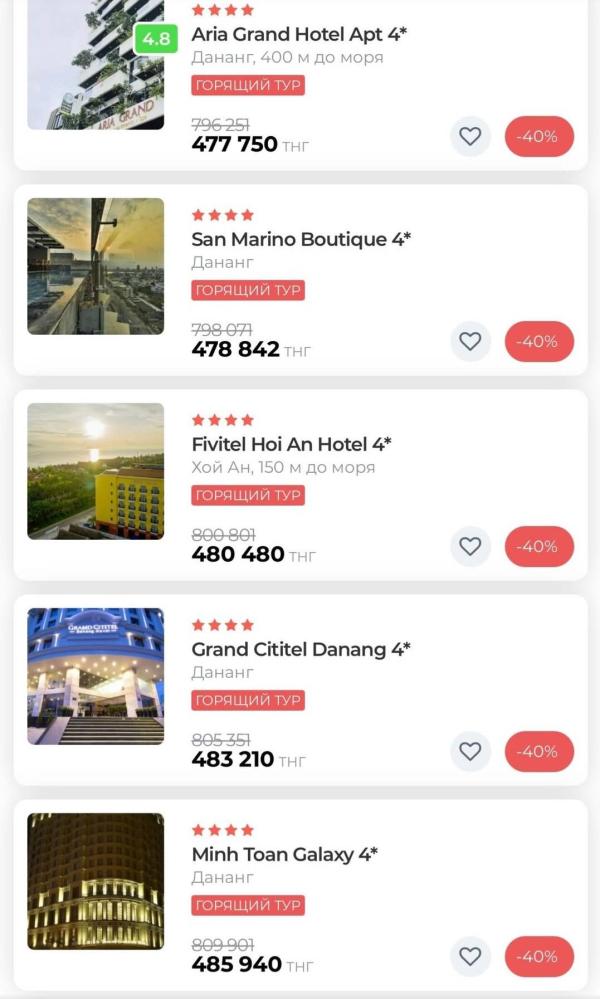Tap the -40% badge on Aria Grand
600x999 pixels.
tap(539, 136)
